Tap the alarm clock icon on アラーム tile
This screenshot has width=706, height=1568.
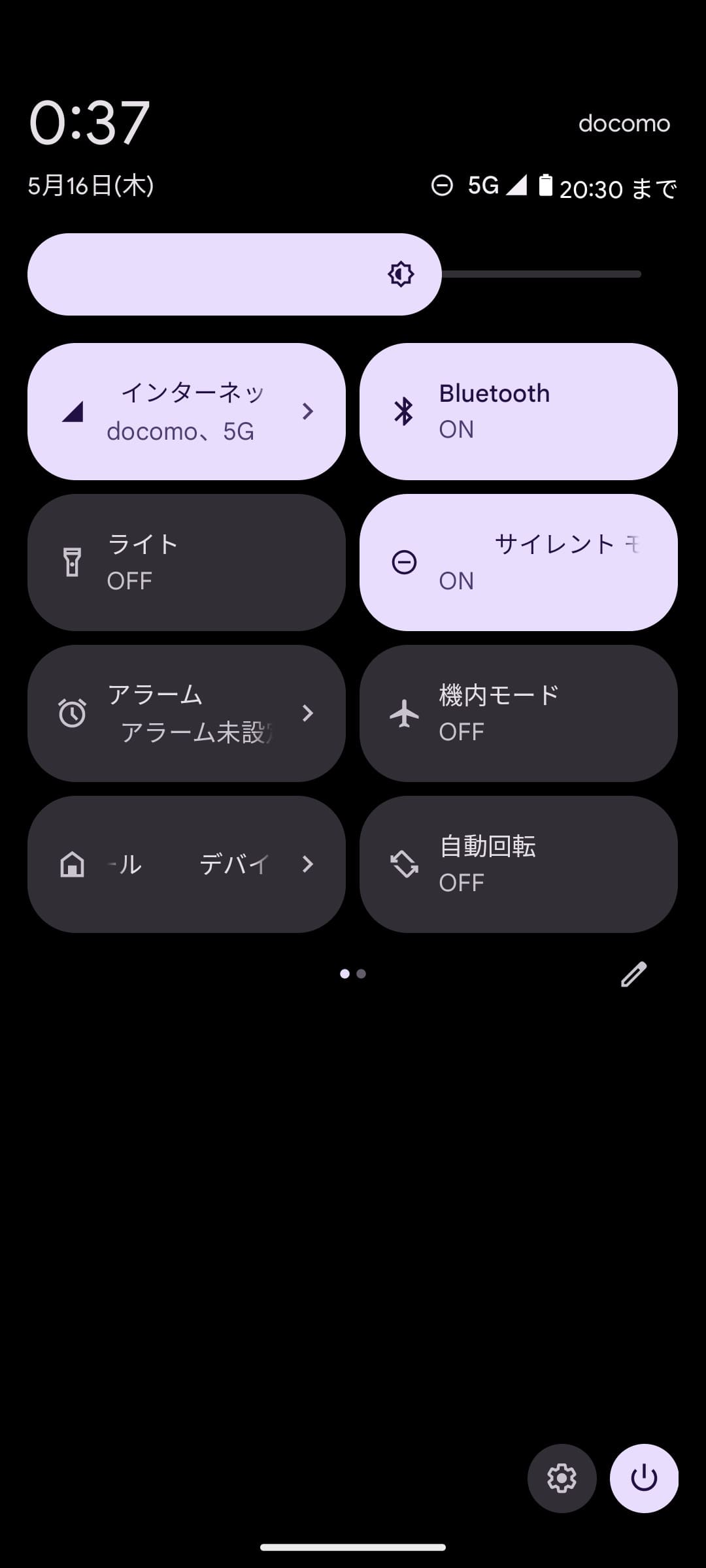coord(73,713)
